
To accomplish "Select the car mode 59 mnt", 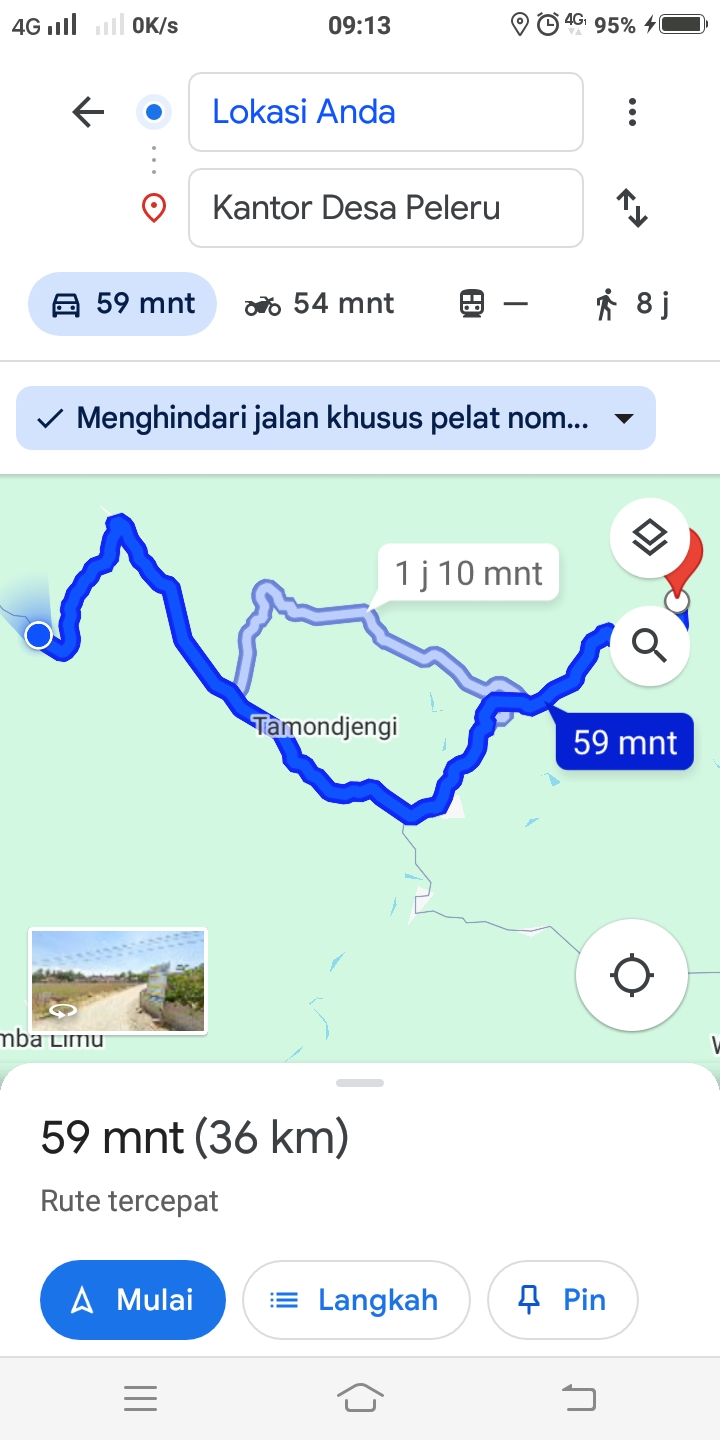I will pos(122,304).
